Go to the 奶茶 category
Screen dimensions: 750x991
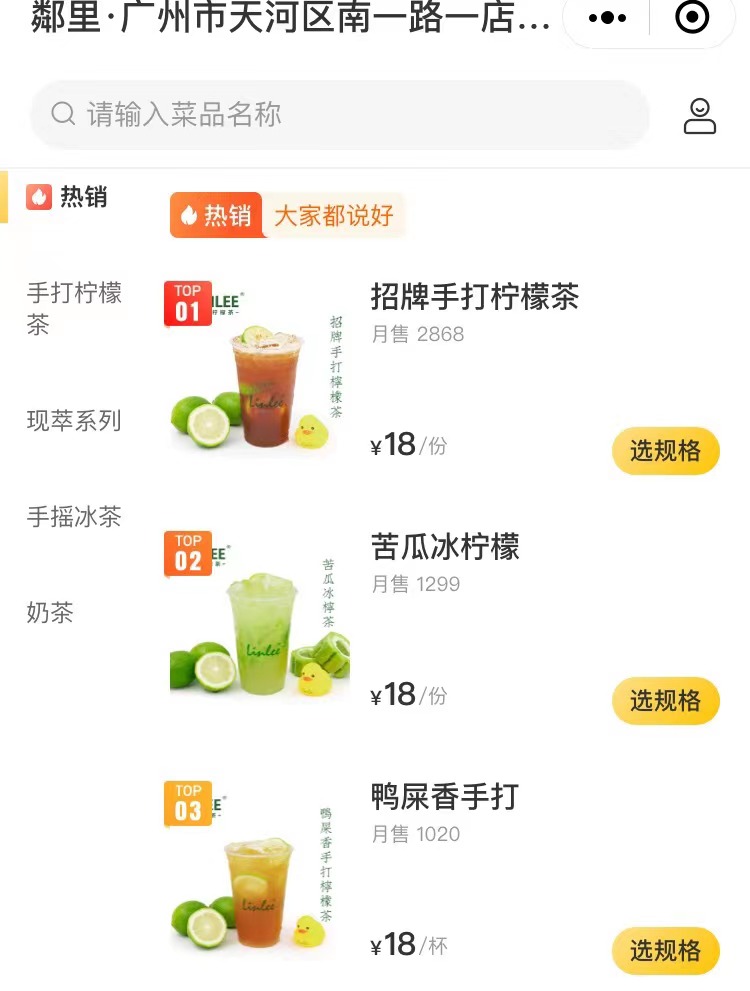click(50, 612)
